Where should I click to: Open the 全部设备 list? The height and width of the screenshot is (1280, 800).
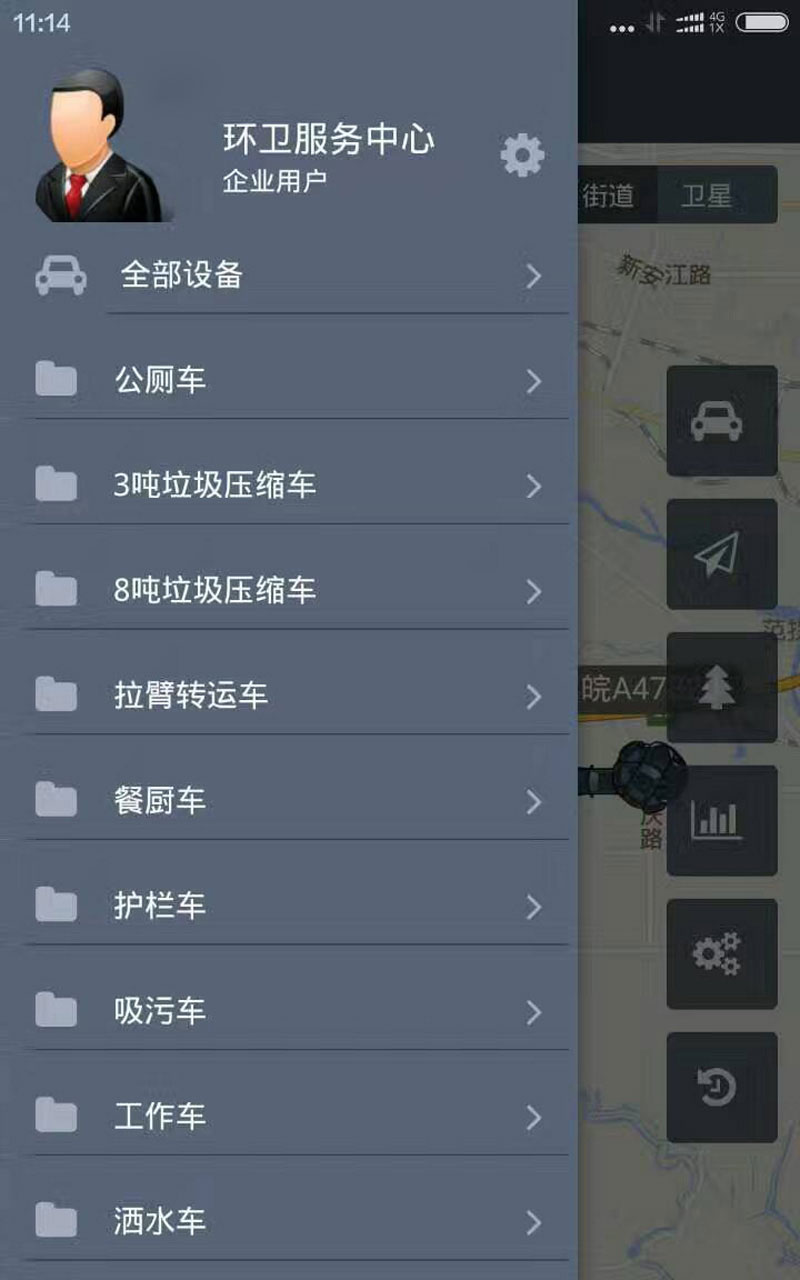(300, 275)
